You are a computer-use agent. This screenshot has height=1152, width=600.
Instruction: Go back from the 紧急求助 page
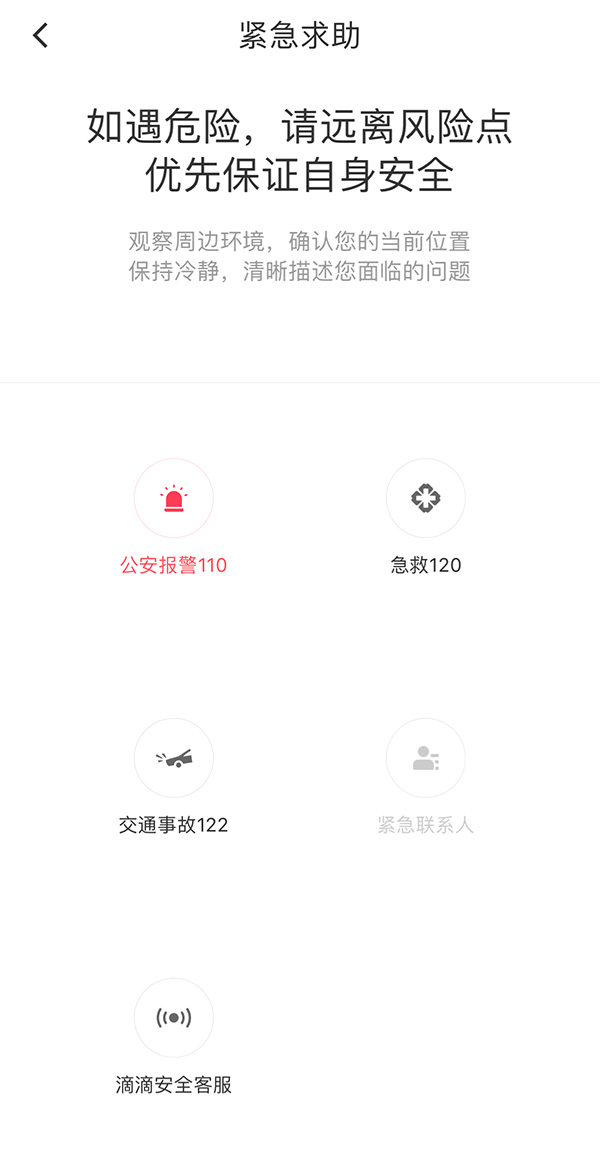click(40, 35)
